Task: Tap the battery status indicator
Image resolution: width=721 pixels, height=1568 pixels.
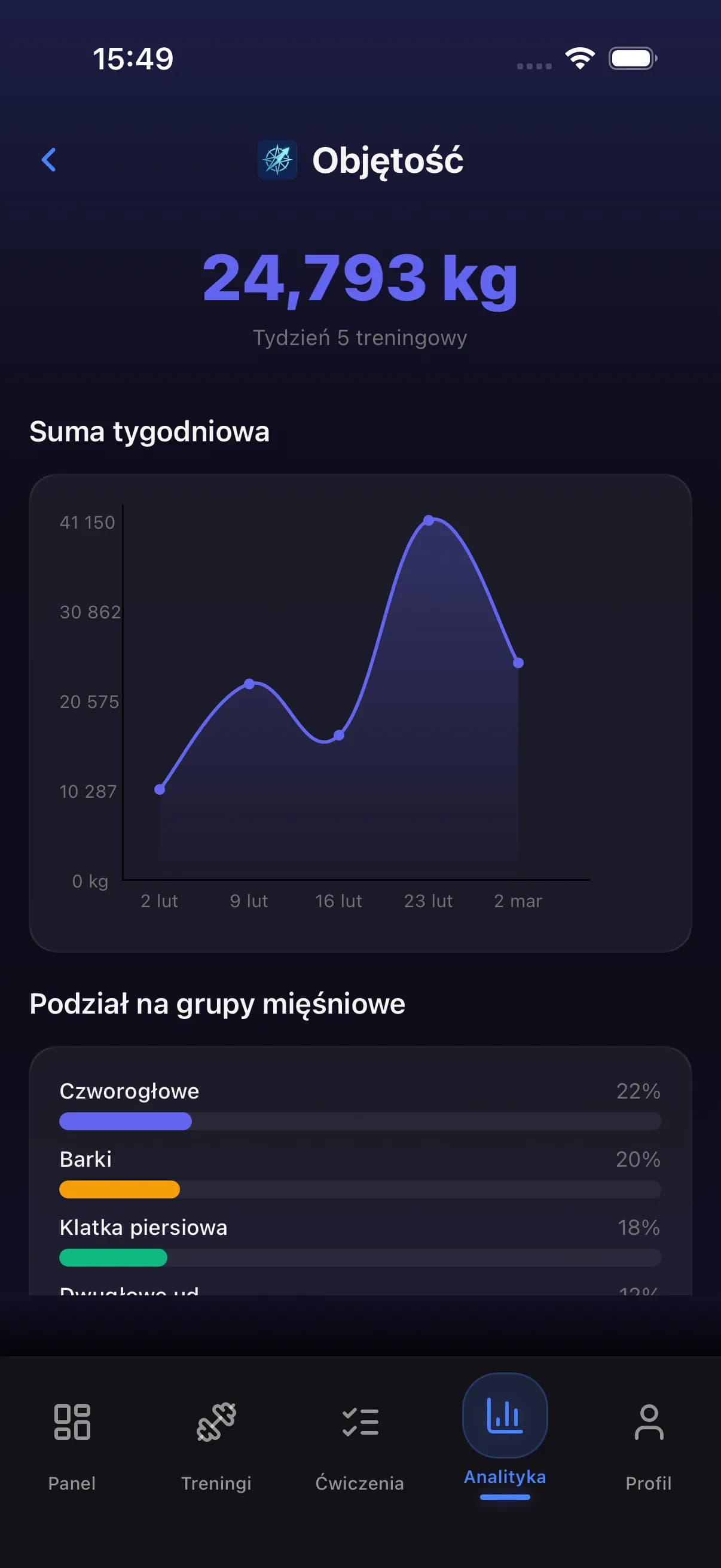Action: [x=631, y=58]
